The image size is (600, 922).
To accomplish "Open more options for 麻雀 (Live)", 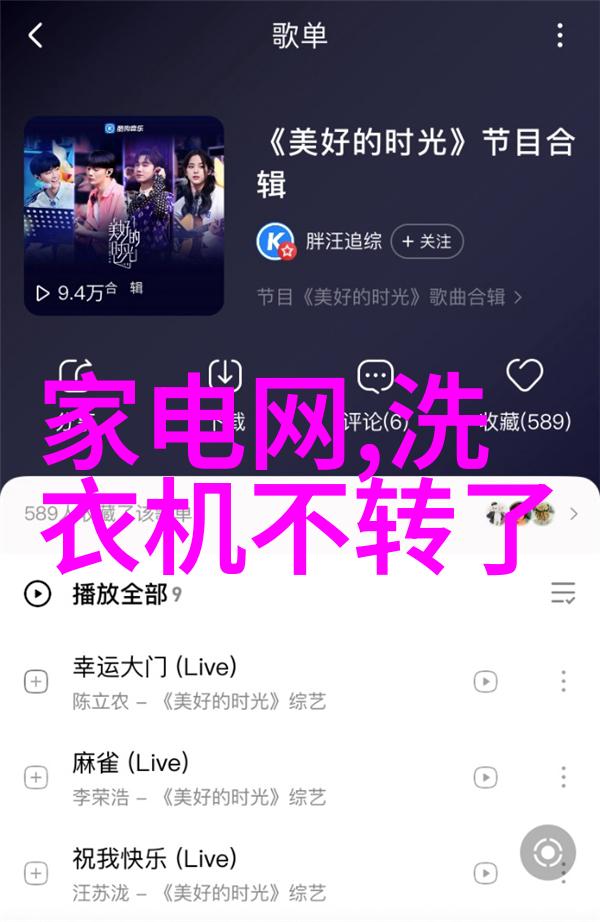I will tap(563, 777).
